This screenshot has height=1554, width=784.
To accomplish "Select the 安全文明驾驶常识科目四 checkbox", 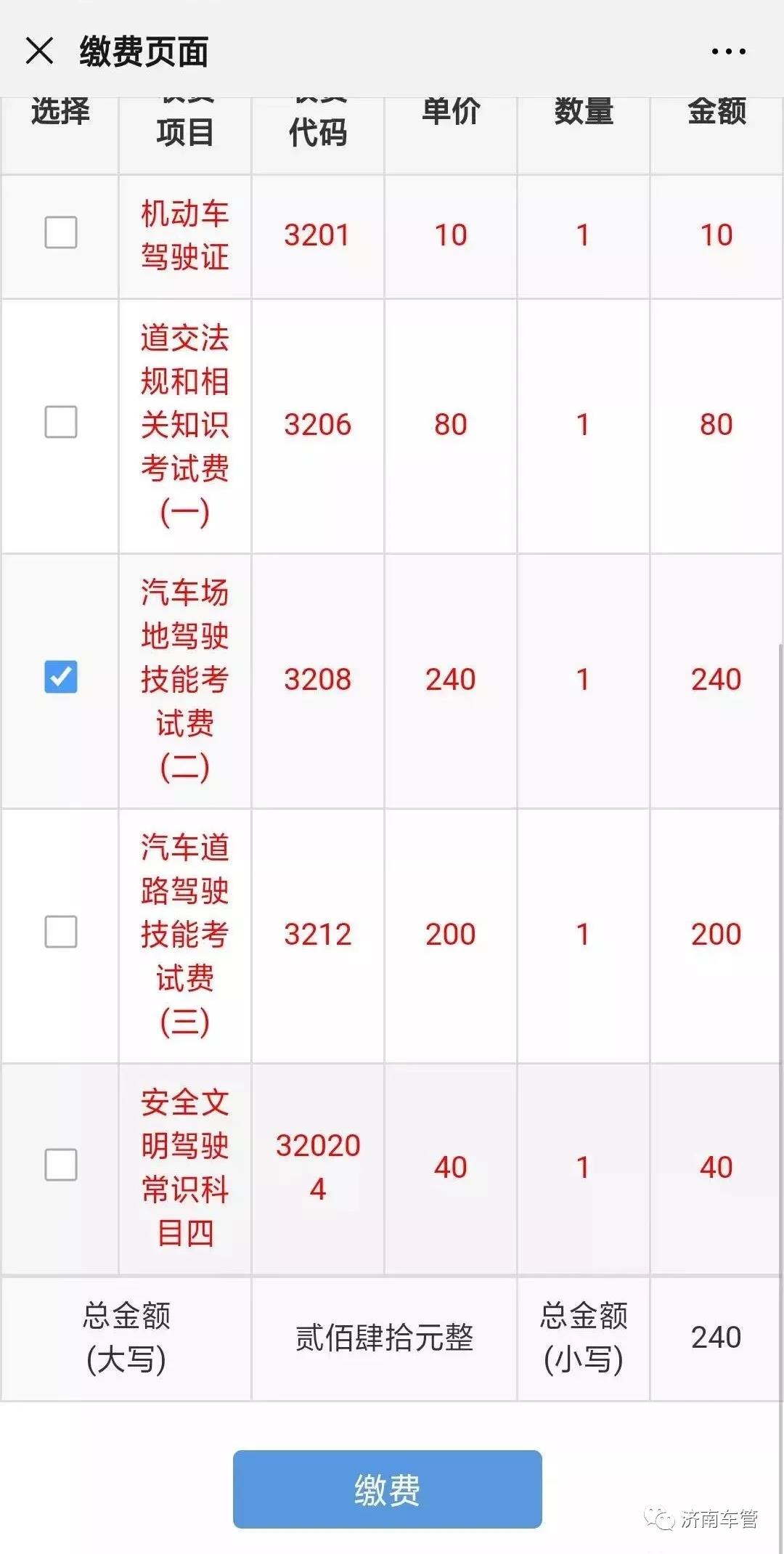I will coord(61,1165).
